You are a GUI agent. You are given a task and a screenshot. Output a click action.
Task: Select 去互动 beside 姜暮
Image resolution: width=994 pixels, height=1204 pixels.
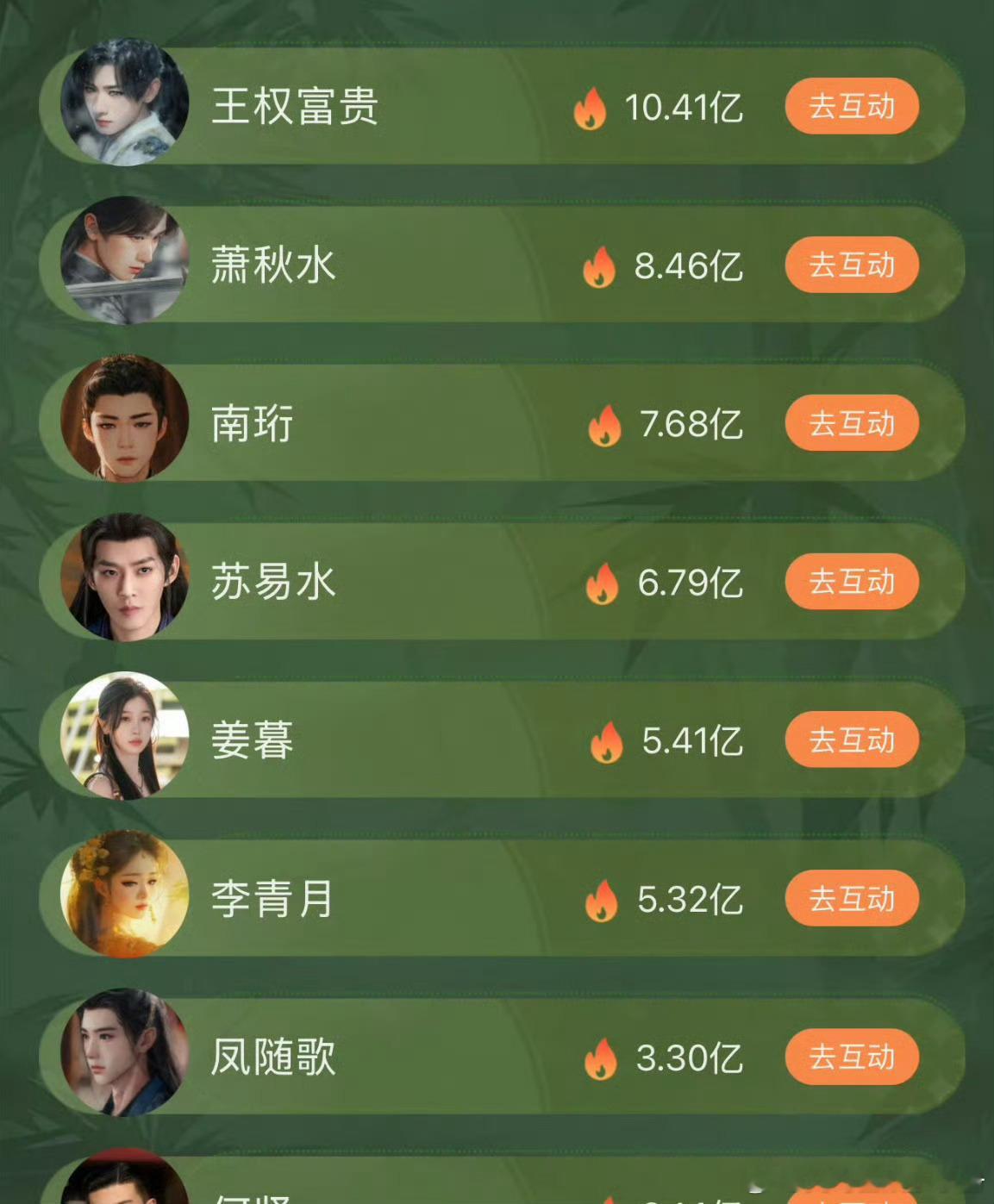852,739
